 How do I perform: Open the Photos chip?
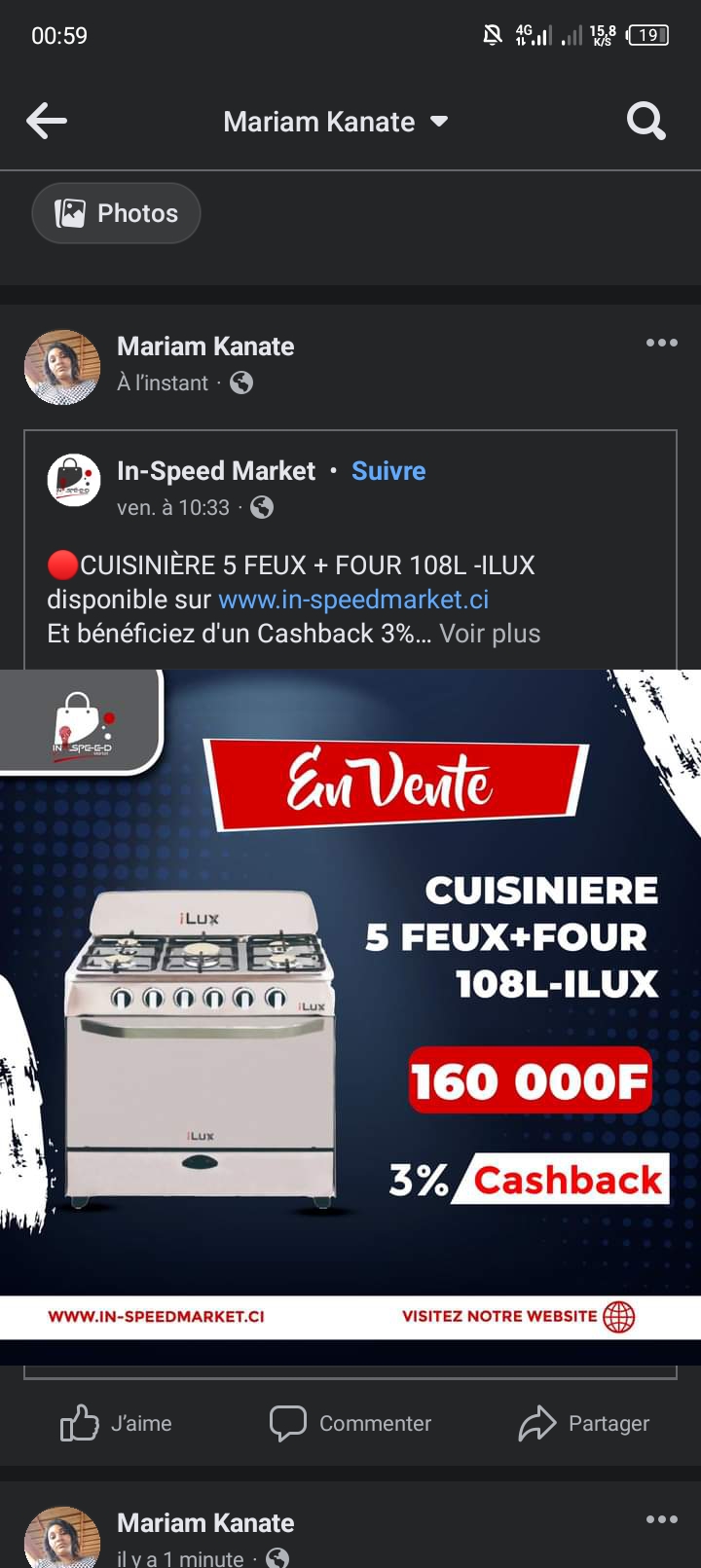pos(116,213)
